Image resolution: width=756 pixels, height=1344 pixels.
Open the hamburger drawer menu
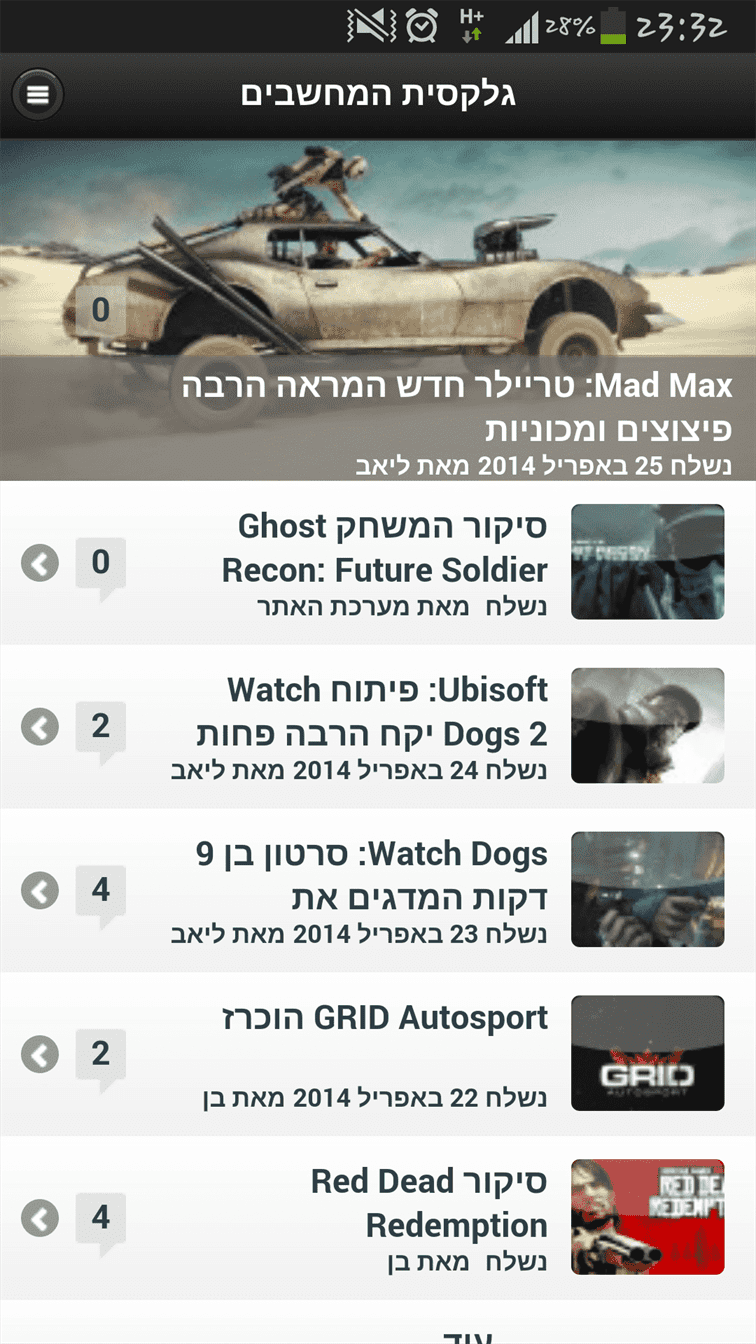[x=38, y=95]
